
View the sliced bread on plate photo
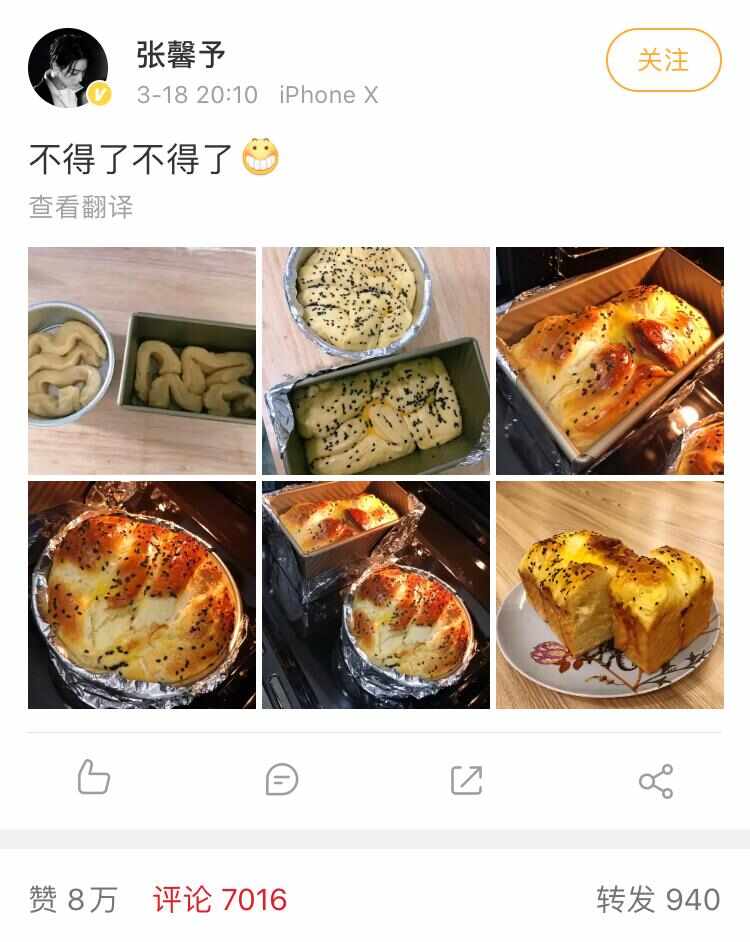(x=610, y=595)
